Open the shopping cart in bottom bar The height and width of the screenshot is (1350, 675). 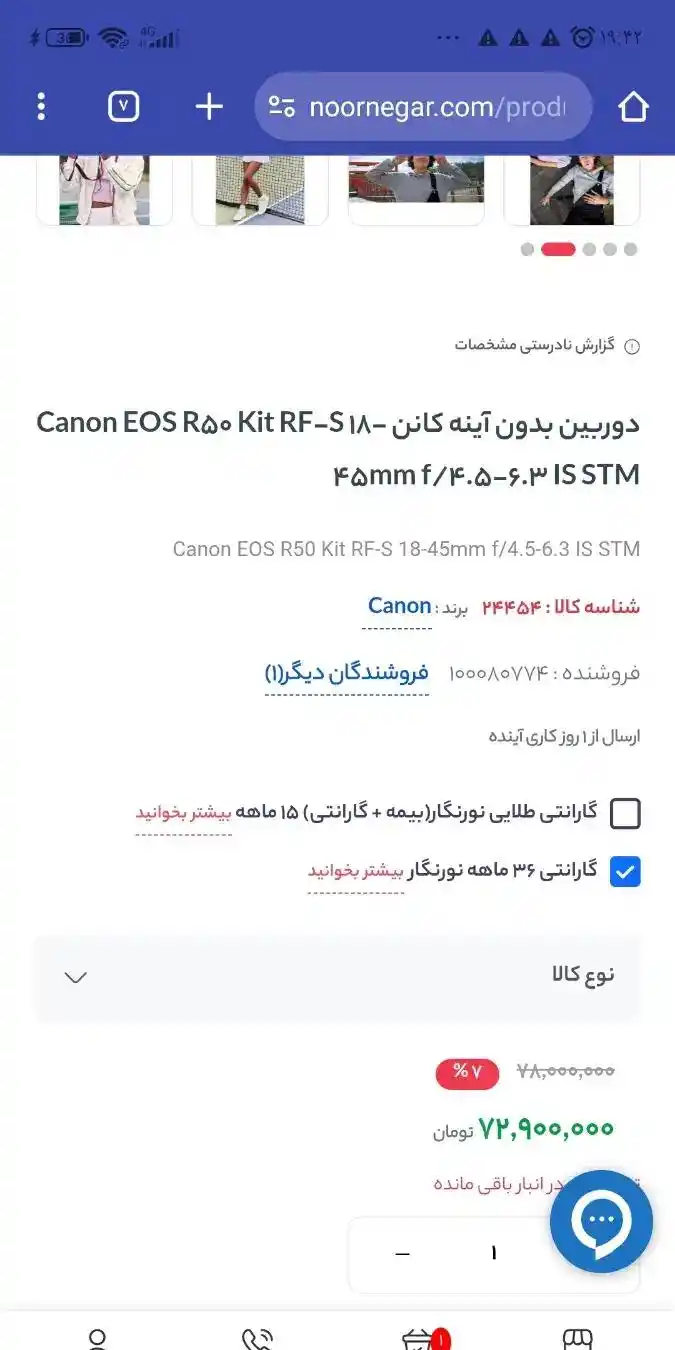point(420,1338)
